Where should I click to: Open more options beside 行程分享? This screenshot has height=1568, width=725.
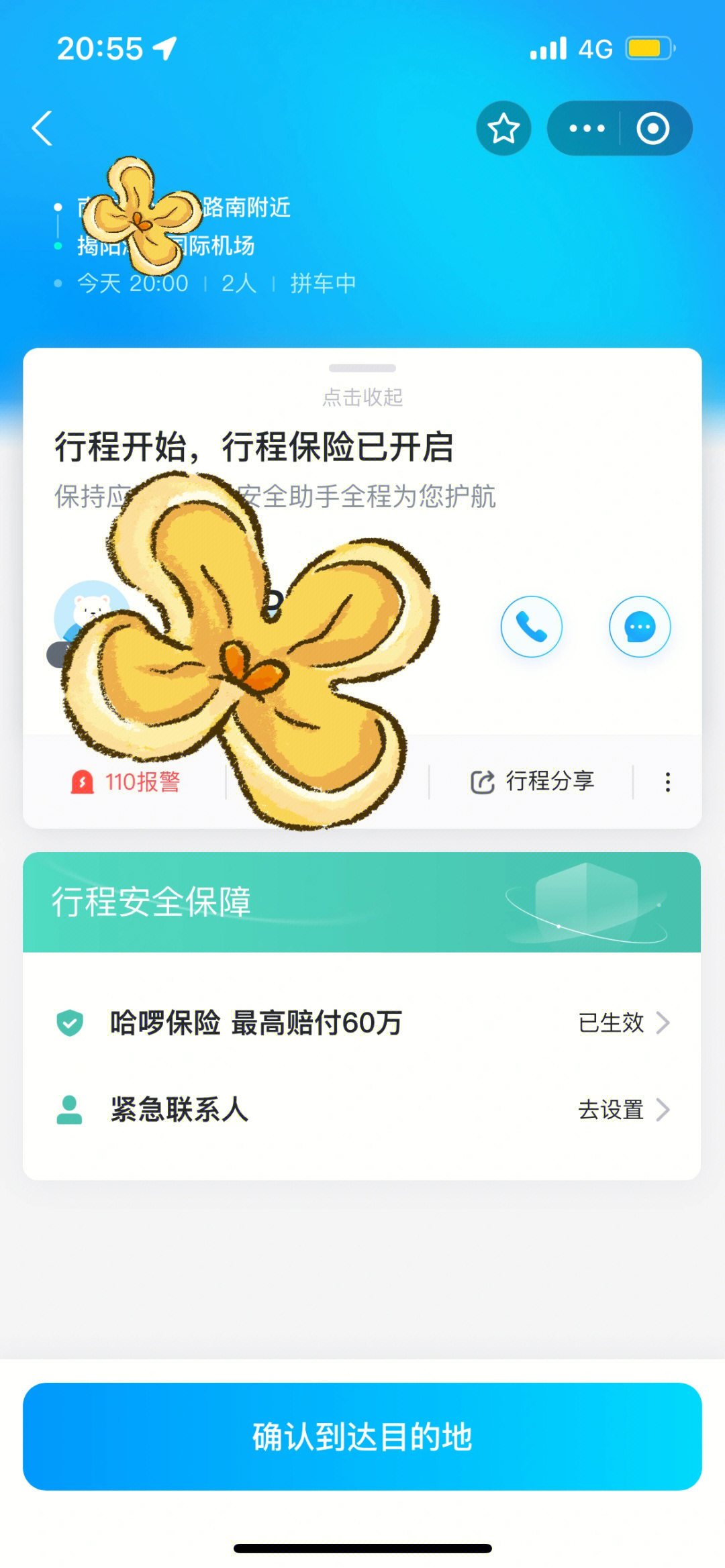click(667, 782)
